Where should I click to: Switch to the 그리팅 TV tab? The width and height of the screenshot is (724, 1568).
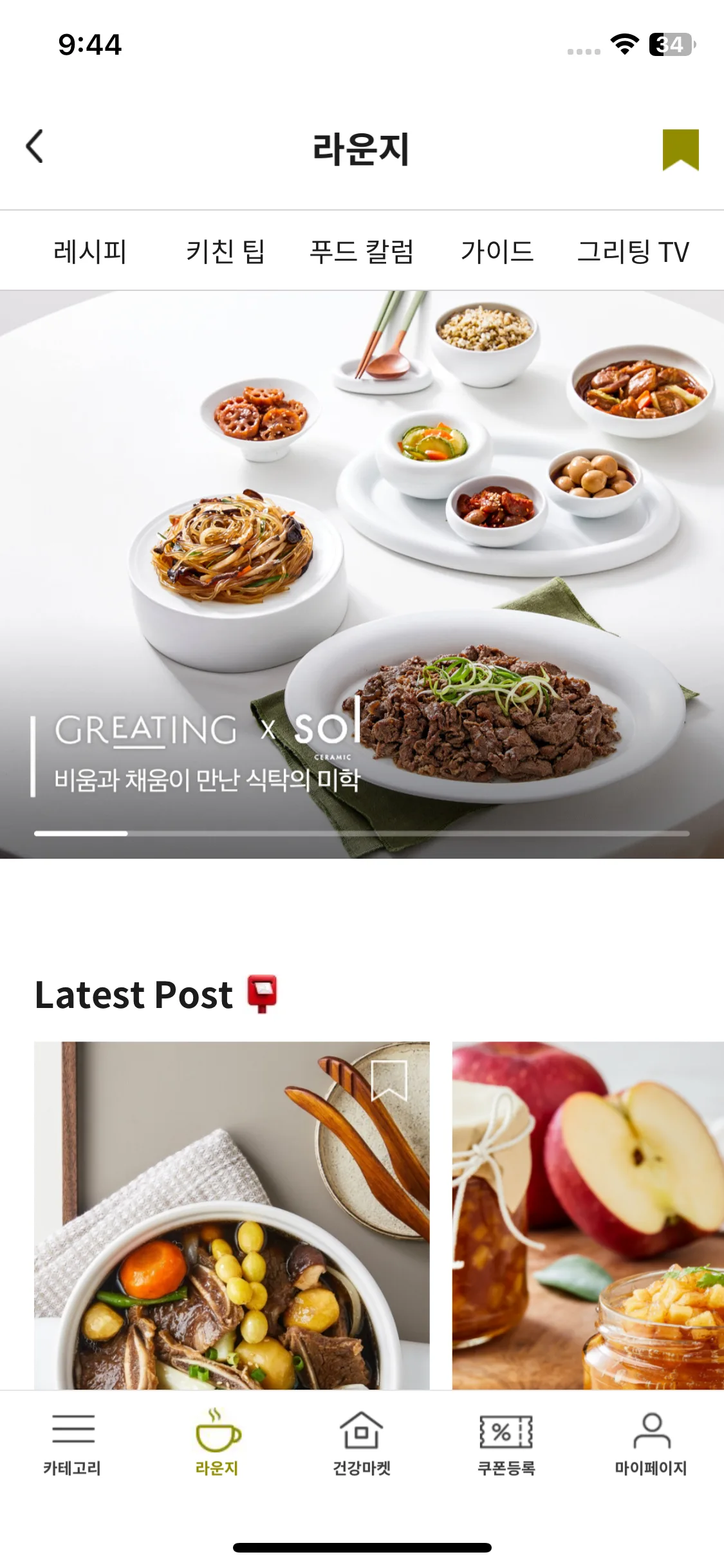635,252
